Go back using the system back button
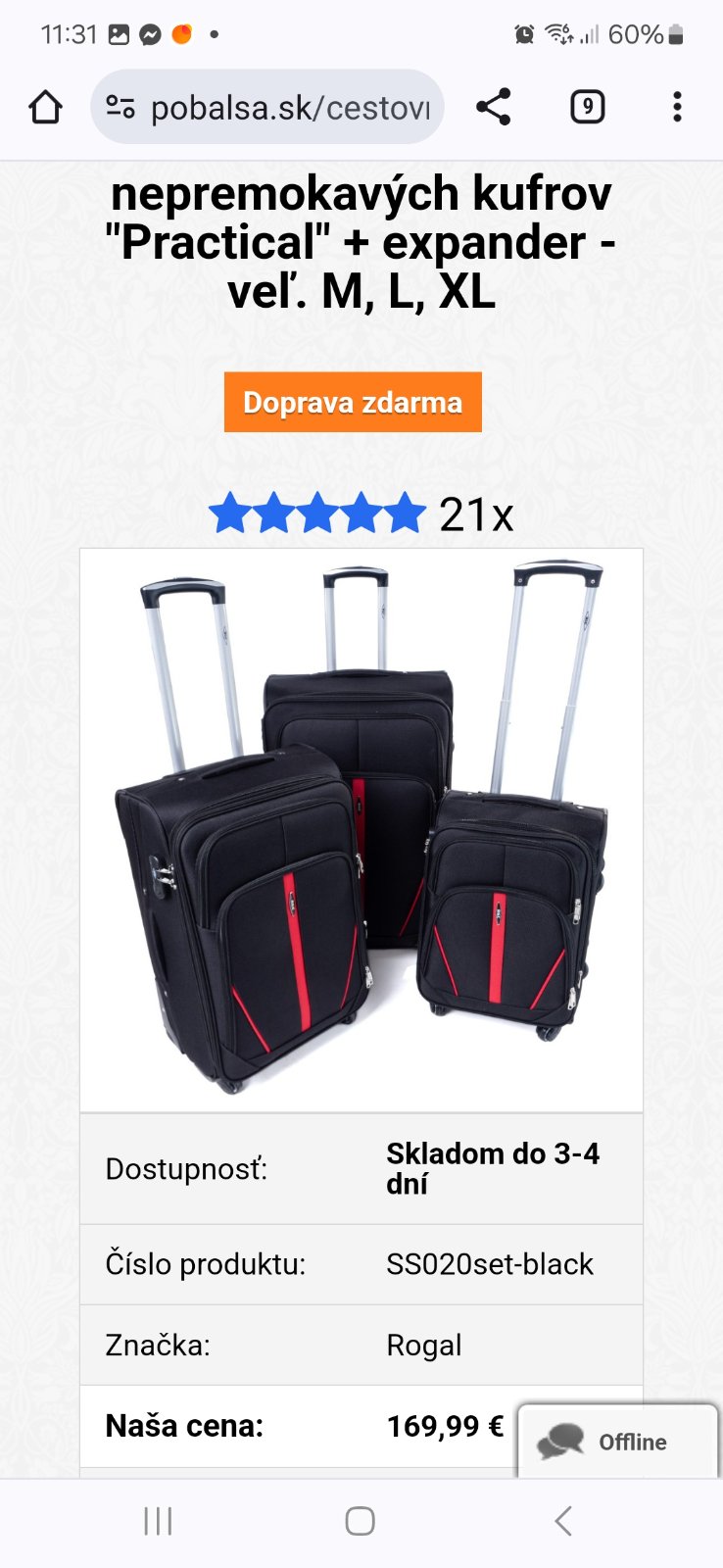723x1568 pixels. click(x=562, y=1521)
